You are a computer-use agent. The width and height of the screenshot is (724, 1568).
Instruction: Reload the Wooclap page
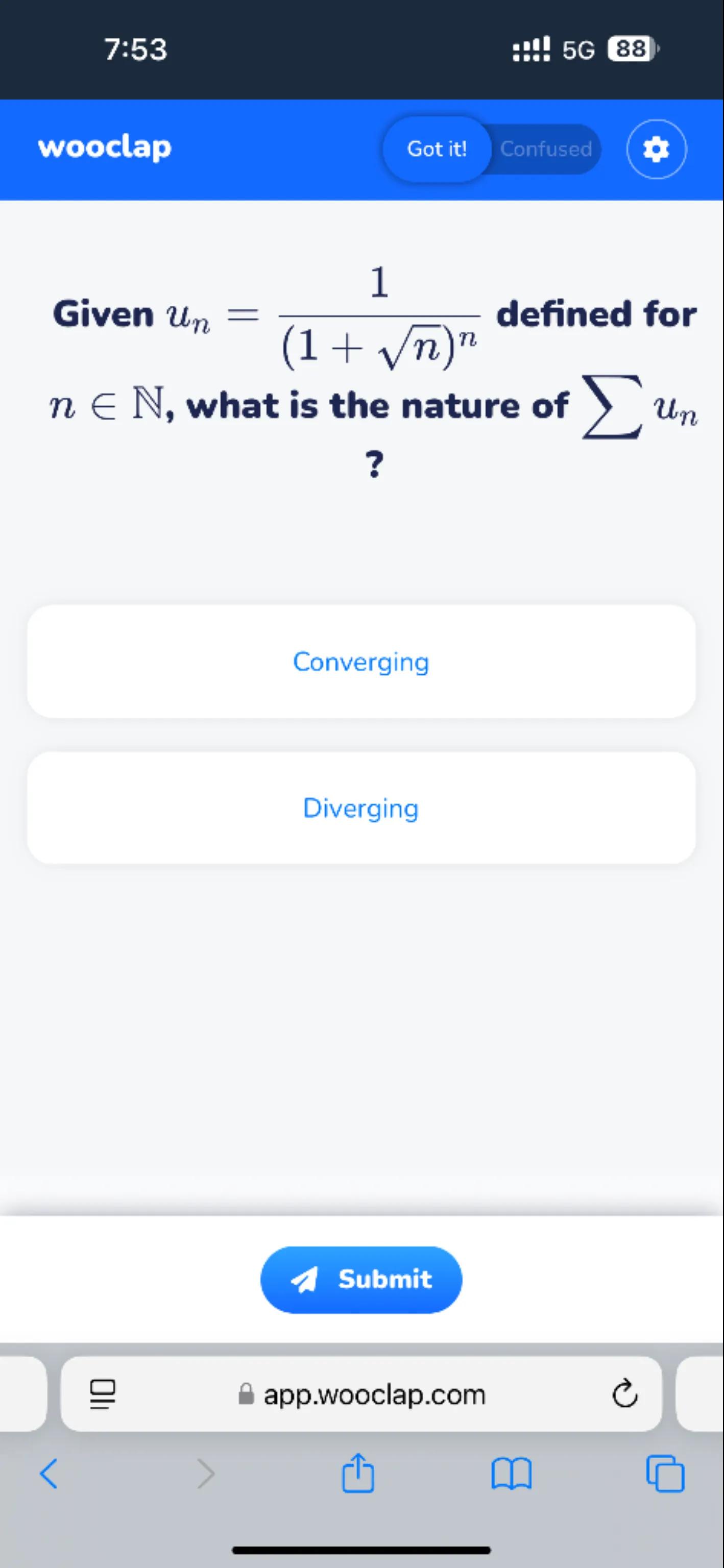(x=624, y=1394)
